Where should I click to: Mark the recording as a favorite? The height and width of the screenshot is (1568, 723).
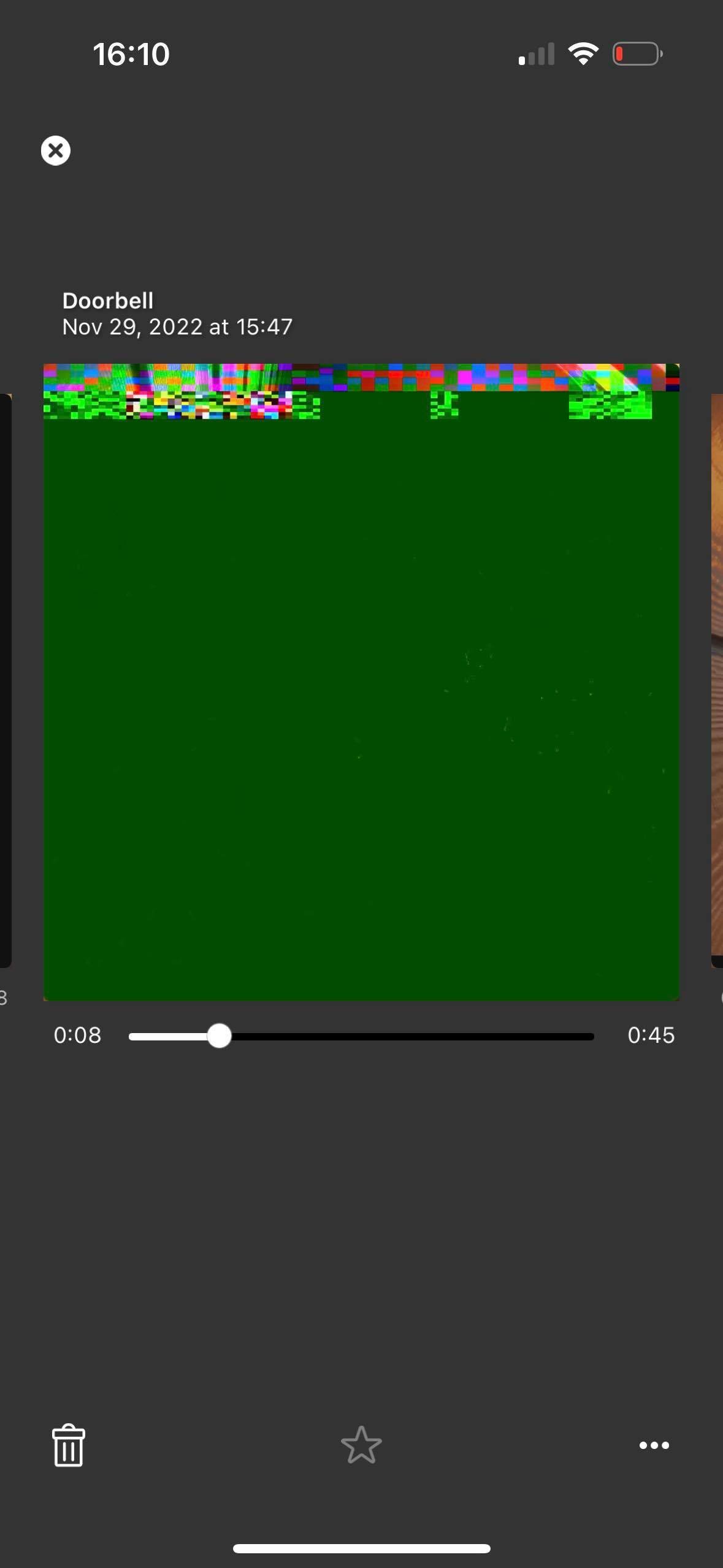(x=361, y=1445)
